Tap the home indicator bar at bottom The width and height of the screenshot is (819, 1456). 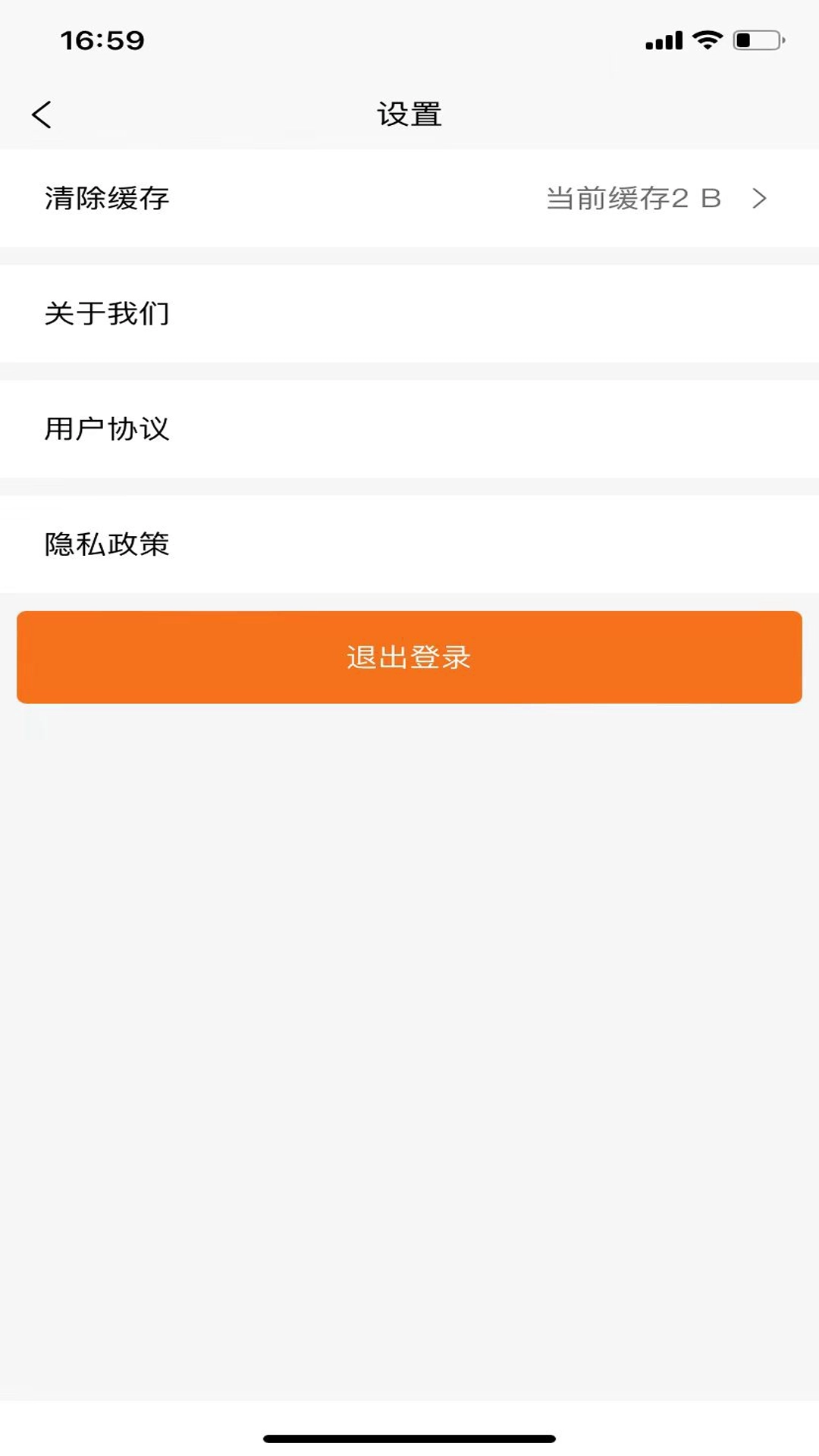pos(409,1437)
